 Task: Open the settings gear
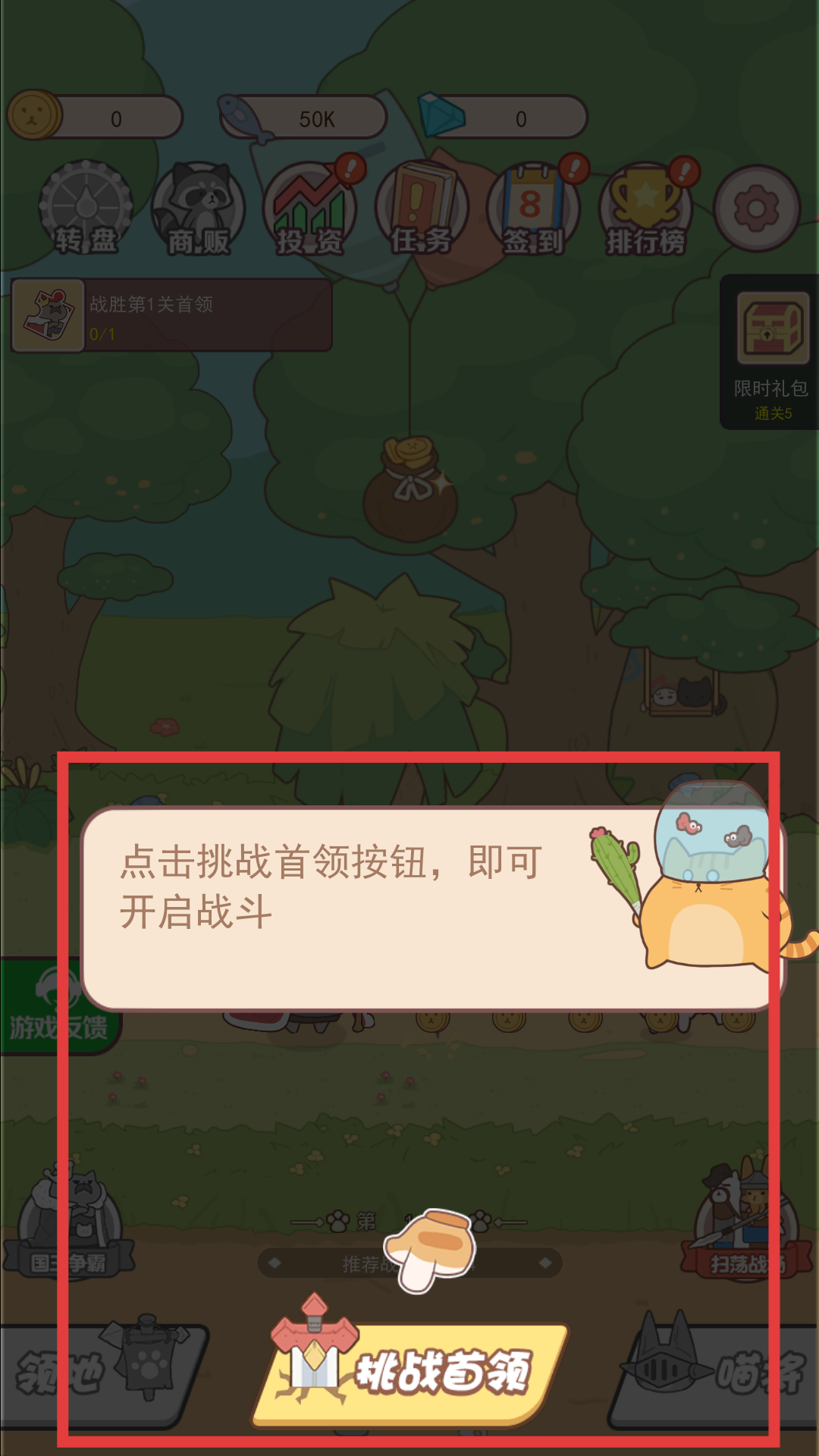pos(756,208)
